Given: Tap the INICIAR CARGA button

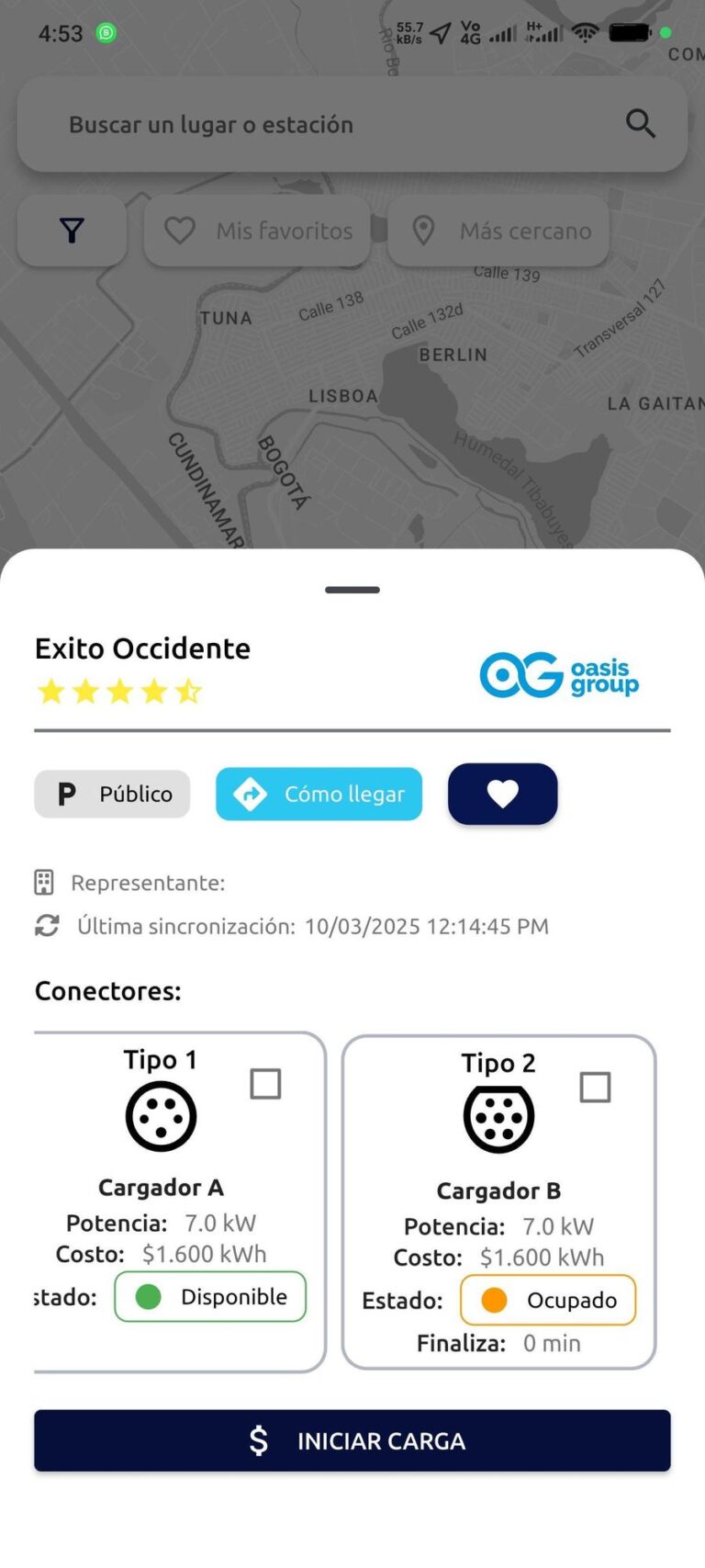Looking at the screenshot, I should (352, 1440).
